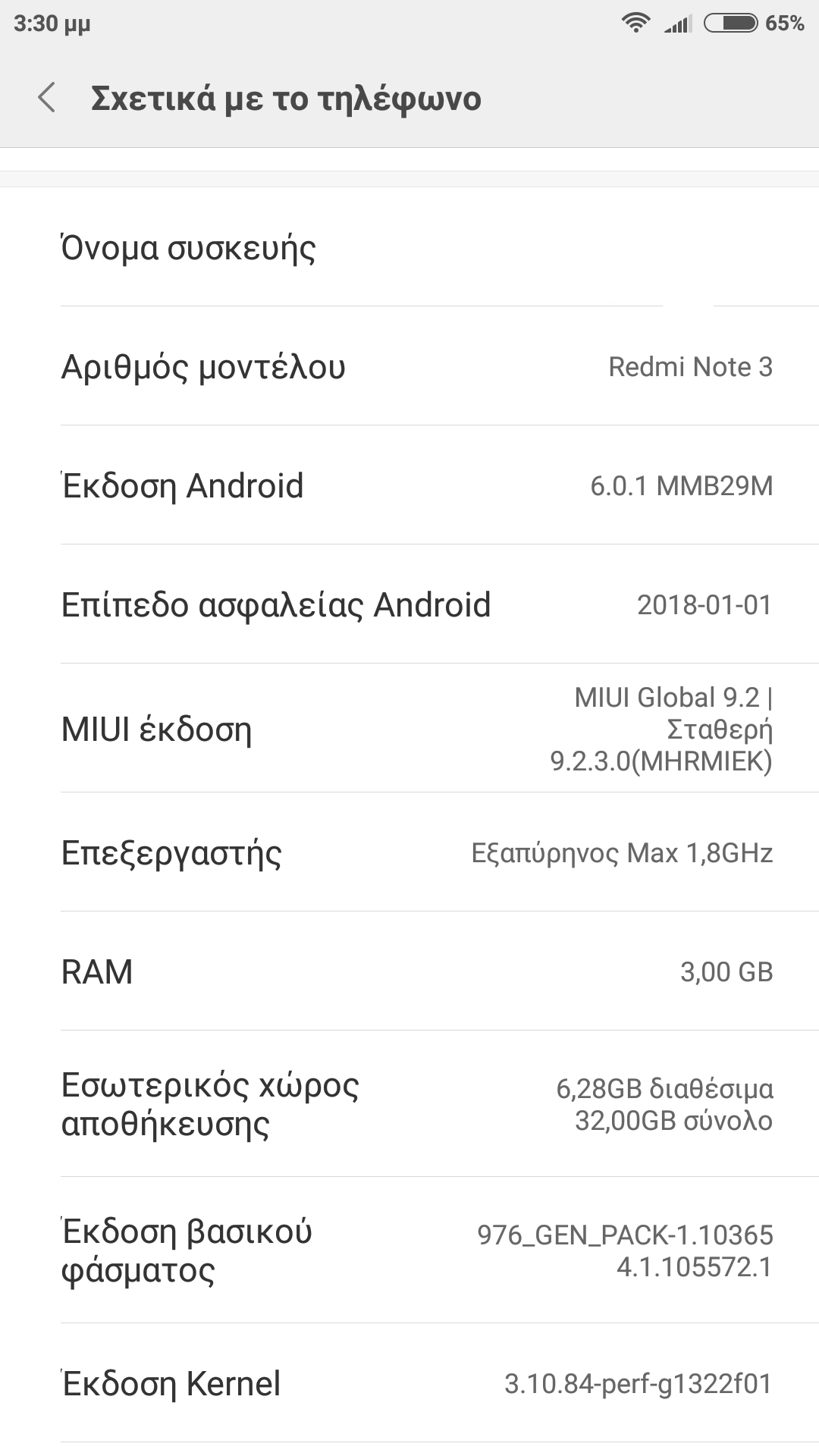Tap the Έκδοση βασικού φάσματος row
Screen dimensions: 819x1456
tap(409, 1250)
